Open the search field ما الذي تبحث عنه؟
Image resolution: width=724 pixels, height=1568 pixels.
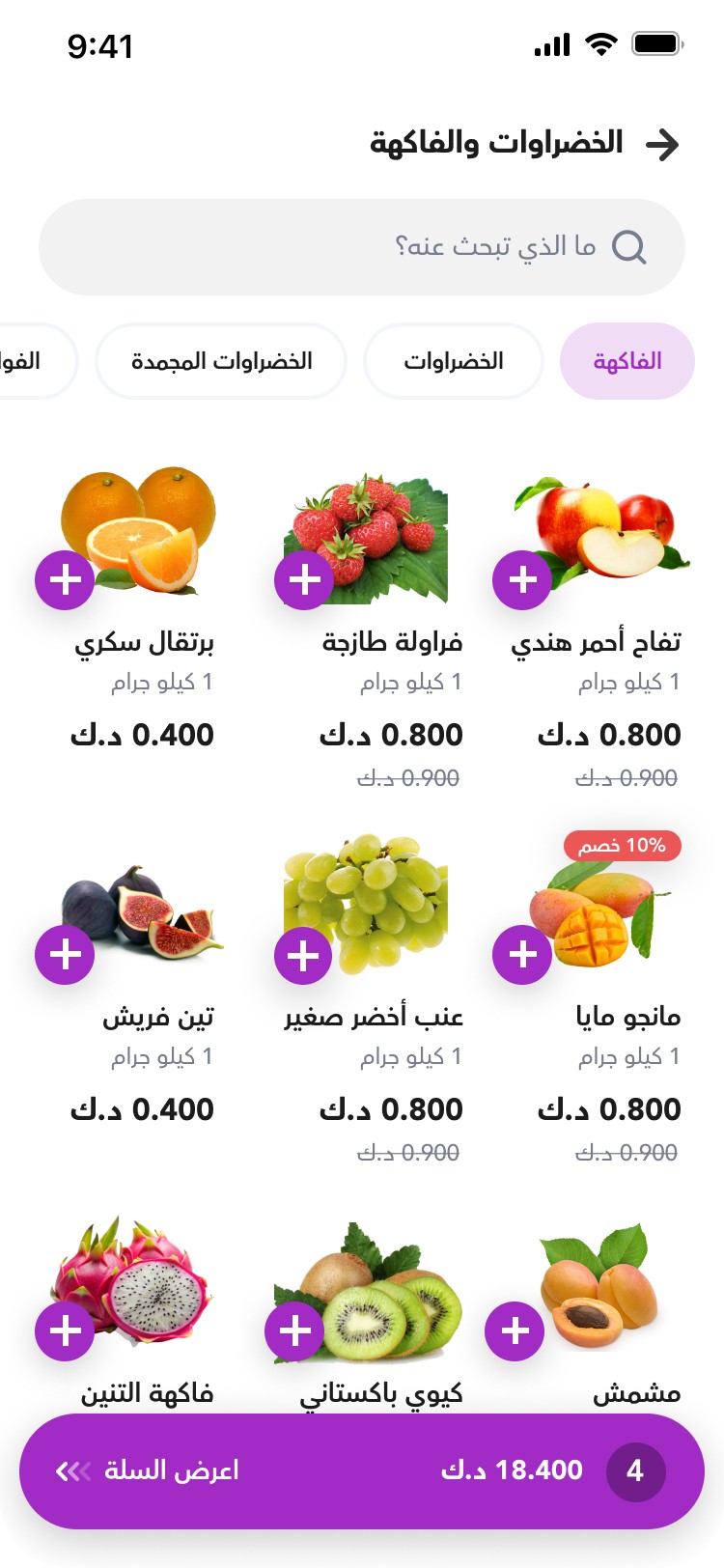coord(362,247)
